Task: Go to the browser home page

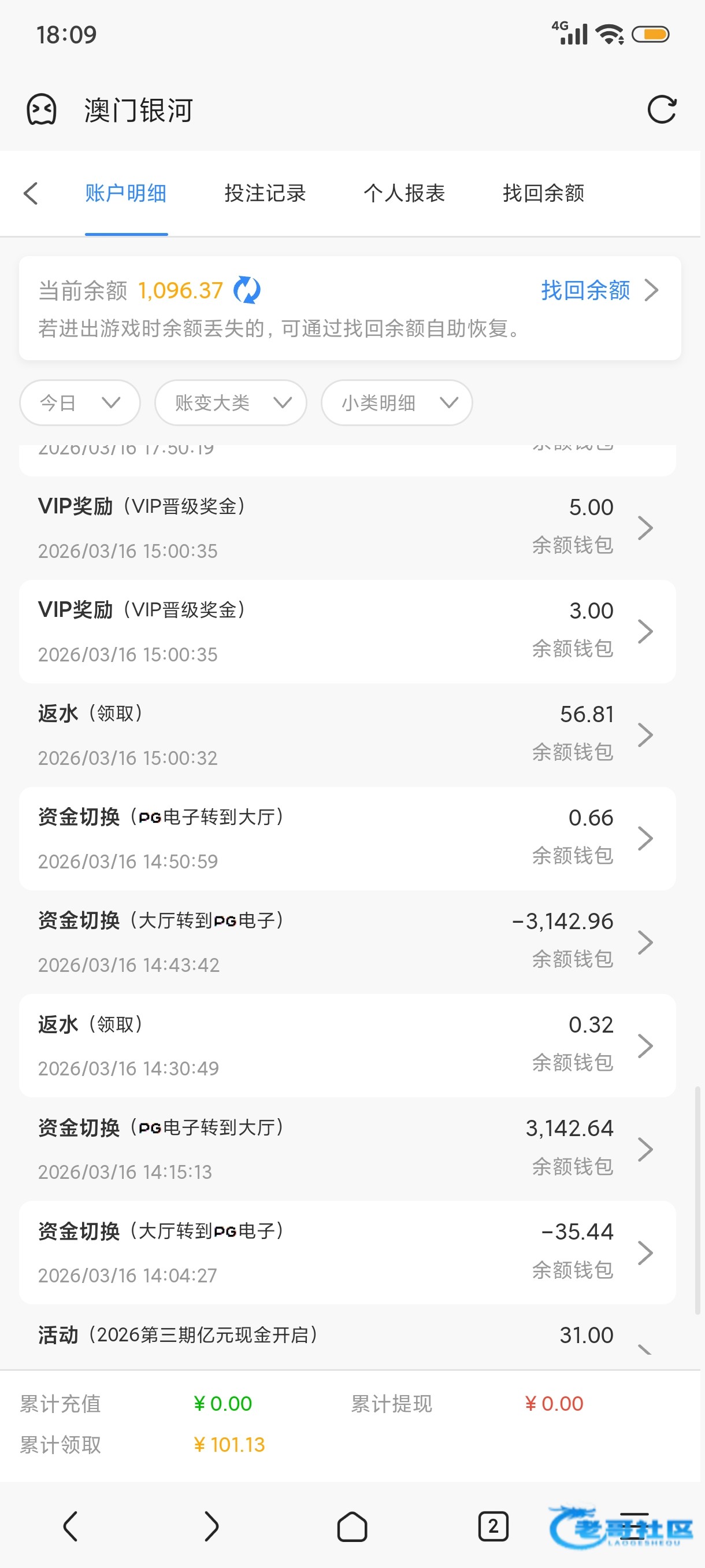Action: [352, 1526]
